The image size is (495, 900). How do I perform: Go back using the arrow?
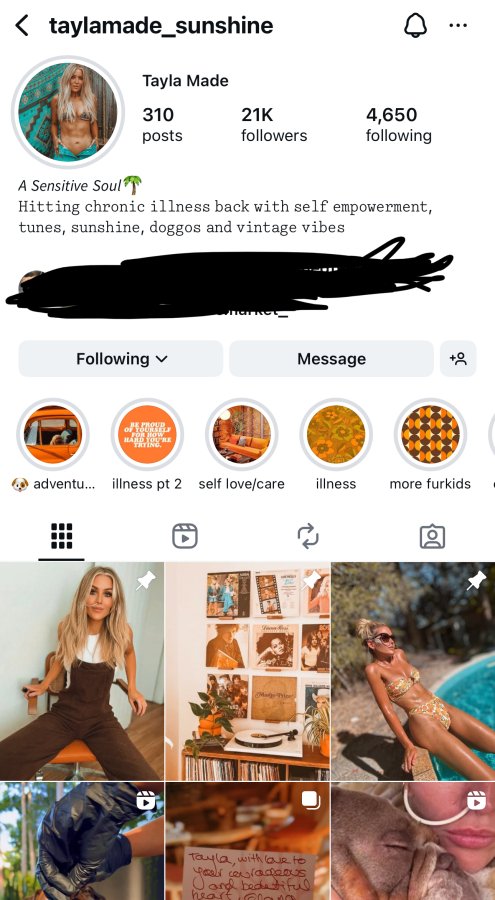coord(22,26)
